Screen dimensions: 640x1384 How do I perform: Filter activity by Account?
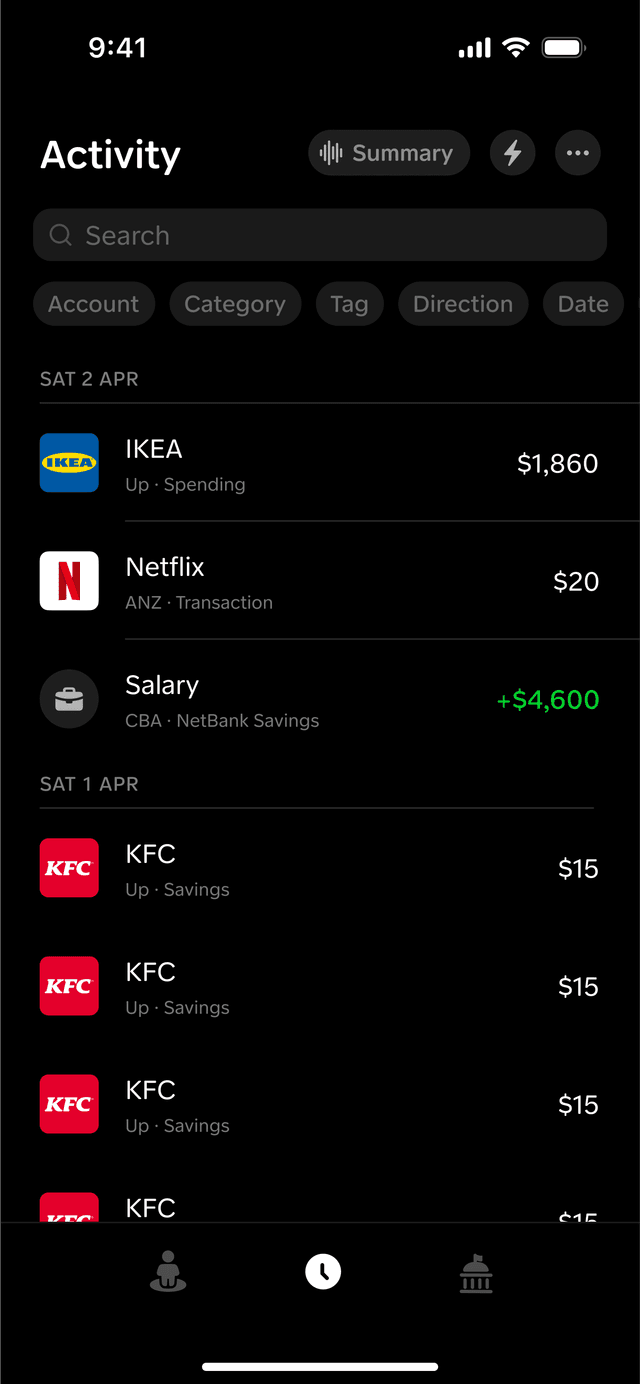(x=94, y=304)
